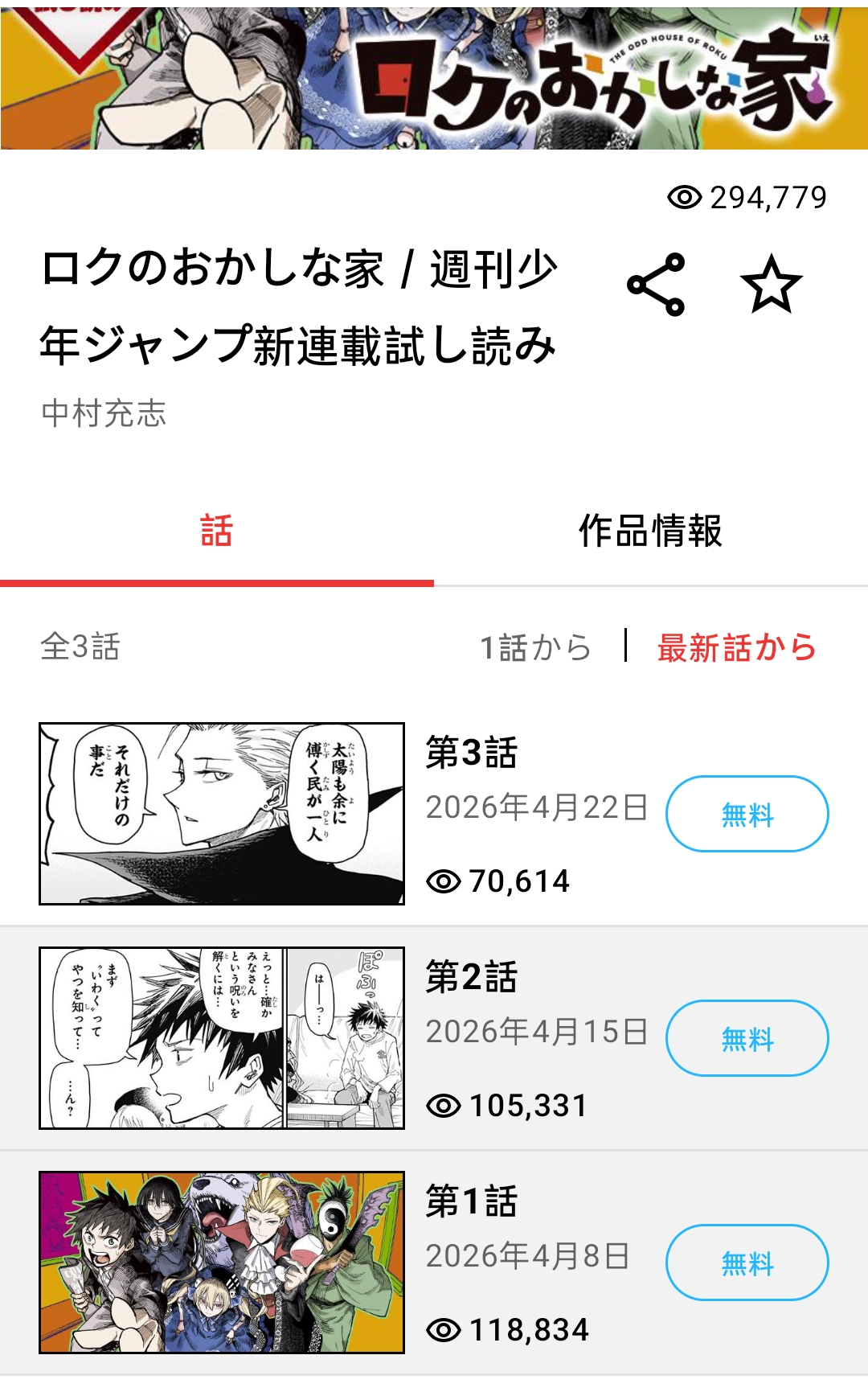Sort episodes by 1話から

click(x=535, y=647)
